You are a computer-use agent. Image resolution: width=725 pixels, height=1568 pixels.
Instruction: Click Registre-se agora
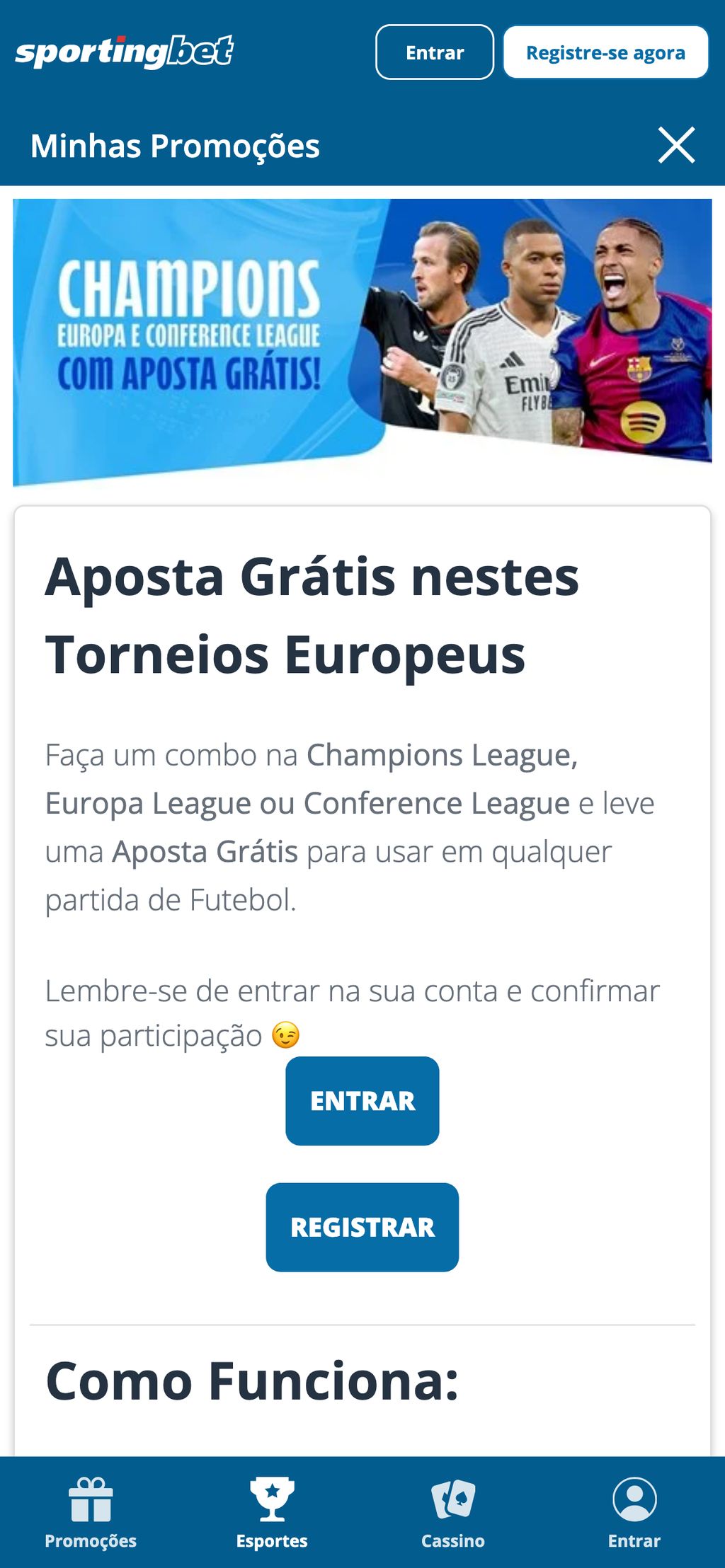click(x=605, y=52)
